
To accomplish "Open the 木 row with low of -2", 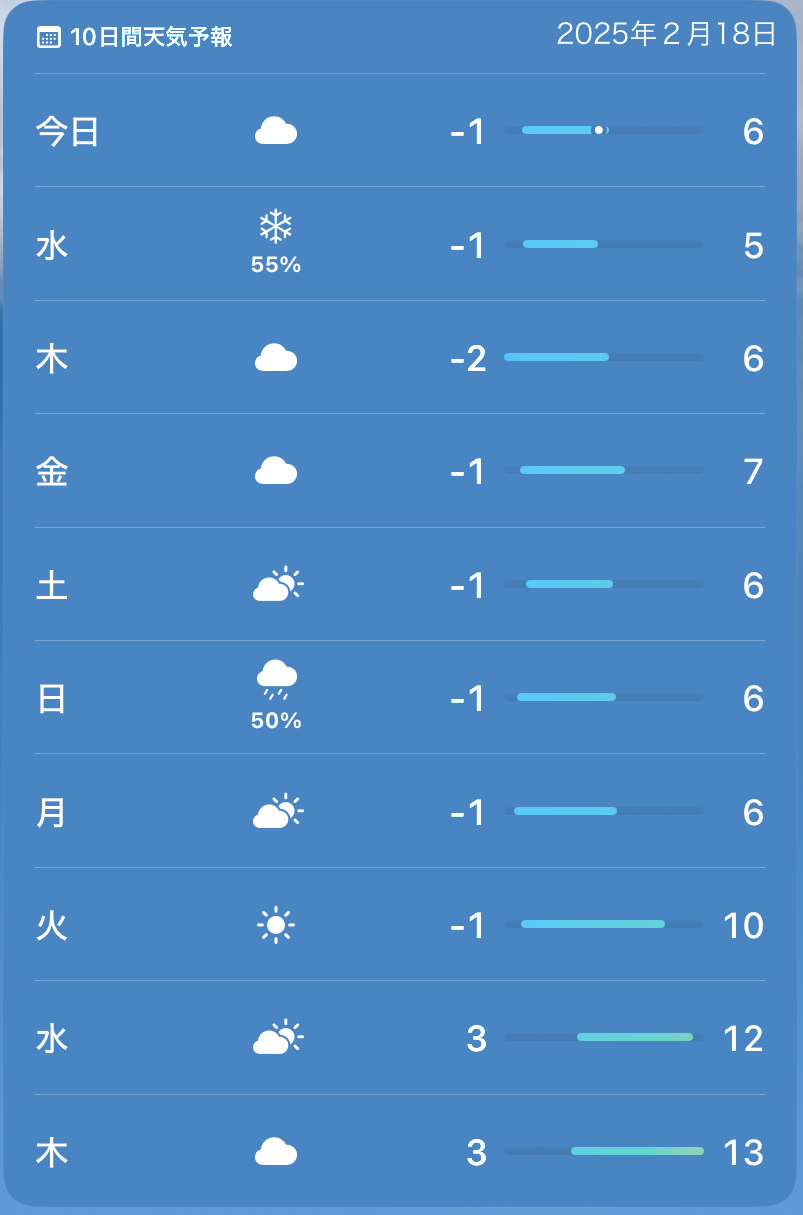I will (400, 358).
